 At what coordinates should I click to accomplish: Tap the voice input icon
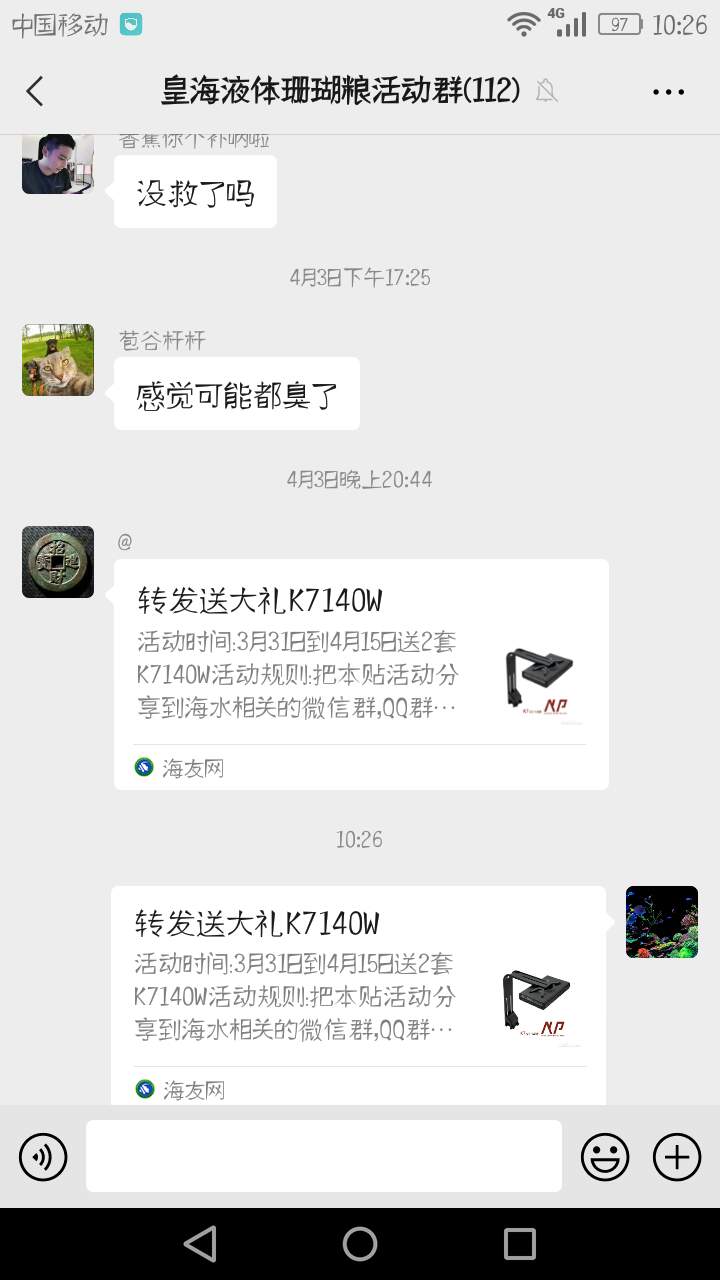pyautogui.click(x=43, y=1157)
